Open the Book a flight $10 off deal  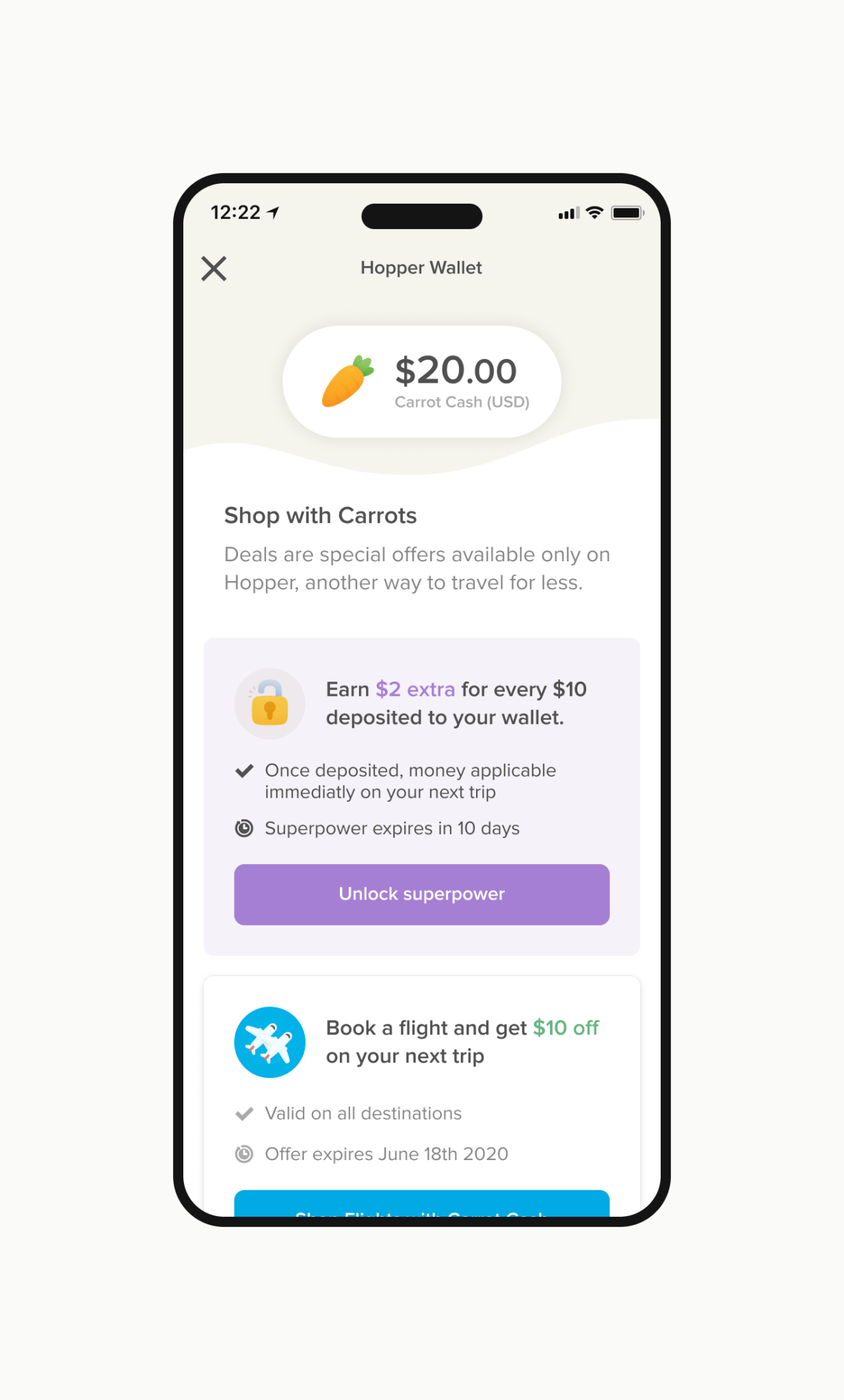[x=462, y=1042]
